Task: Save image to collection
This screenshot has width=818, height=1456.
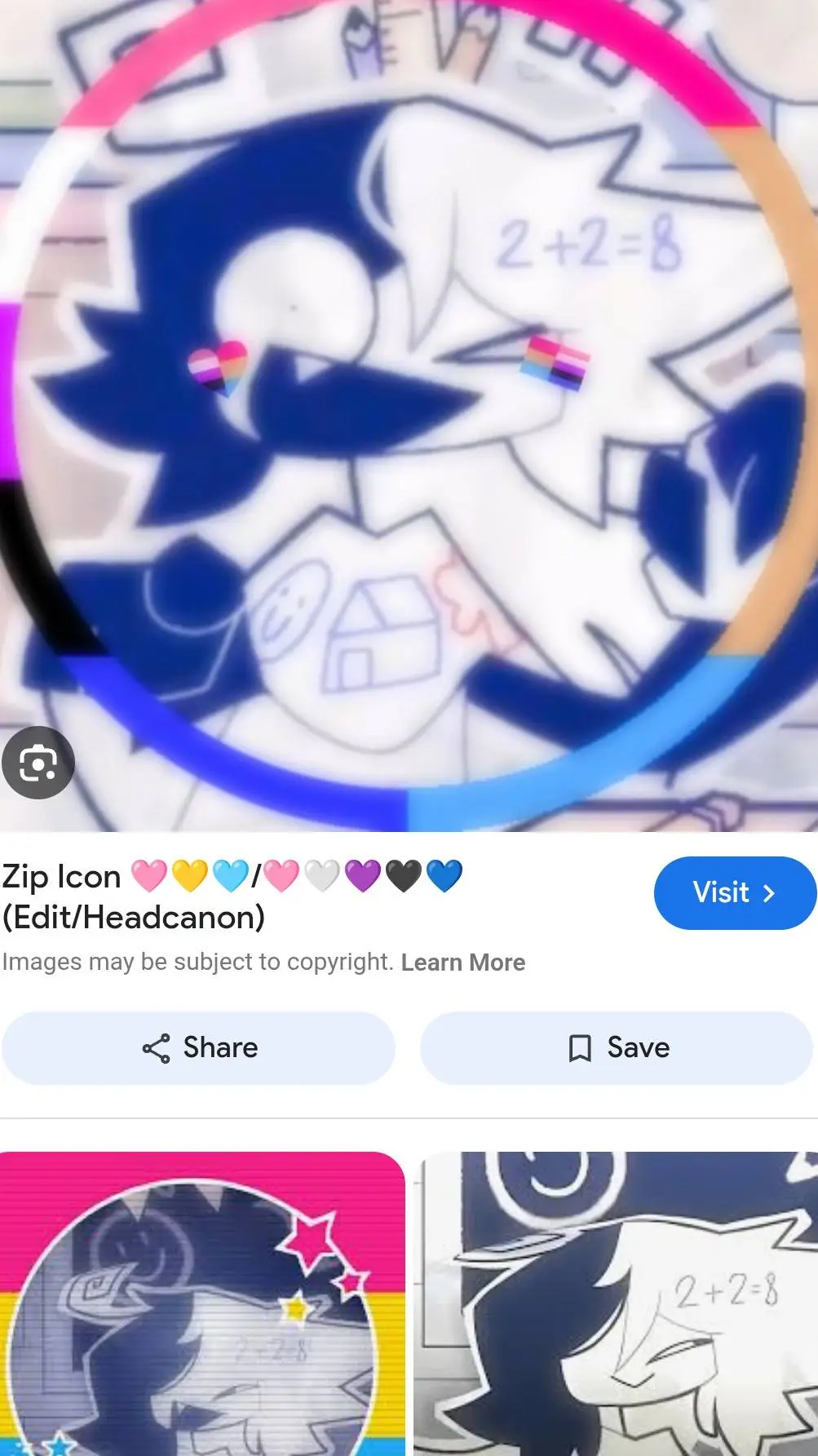Action: tap(617, 1047)
